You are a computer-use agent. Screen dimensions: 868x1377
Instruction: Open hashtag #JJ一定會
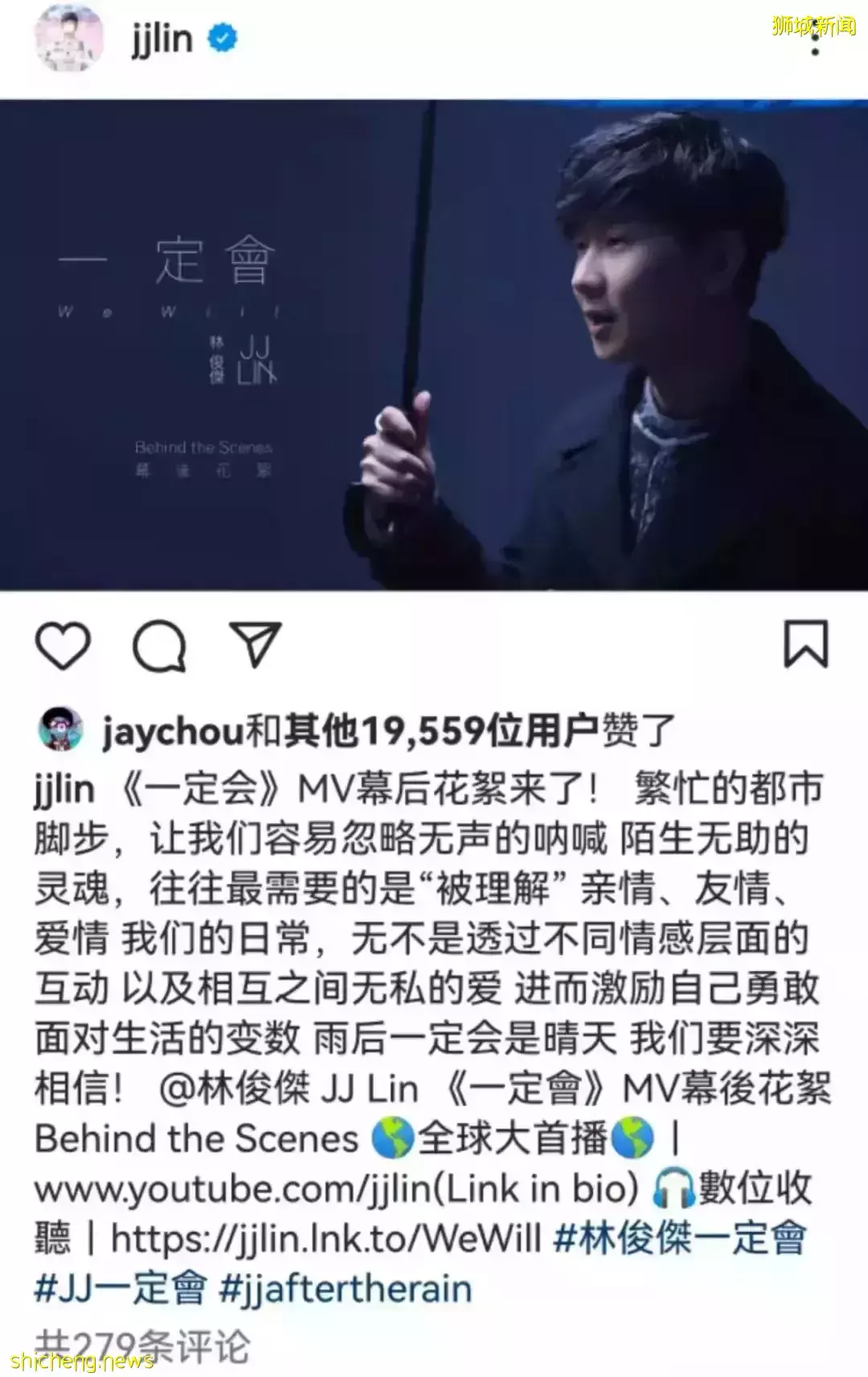coord(121,1289)
